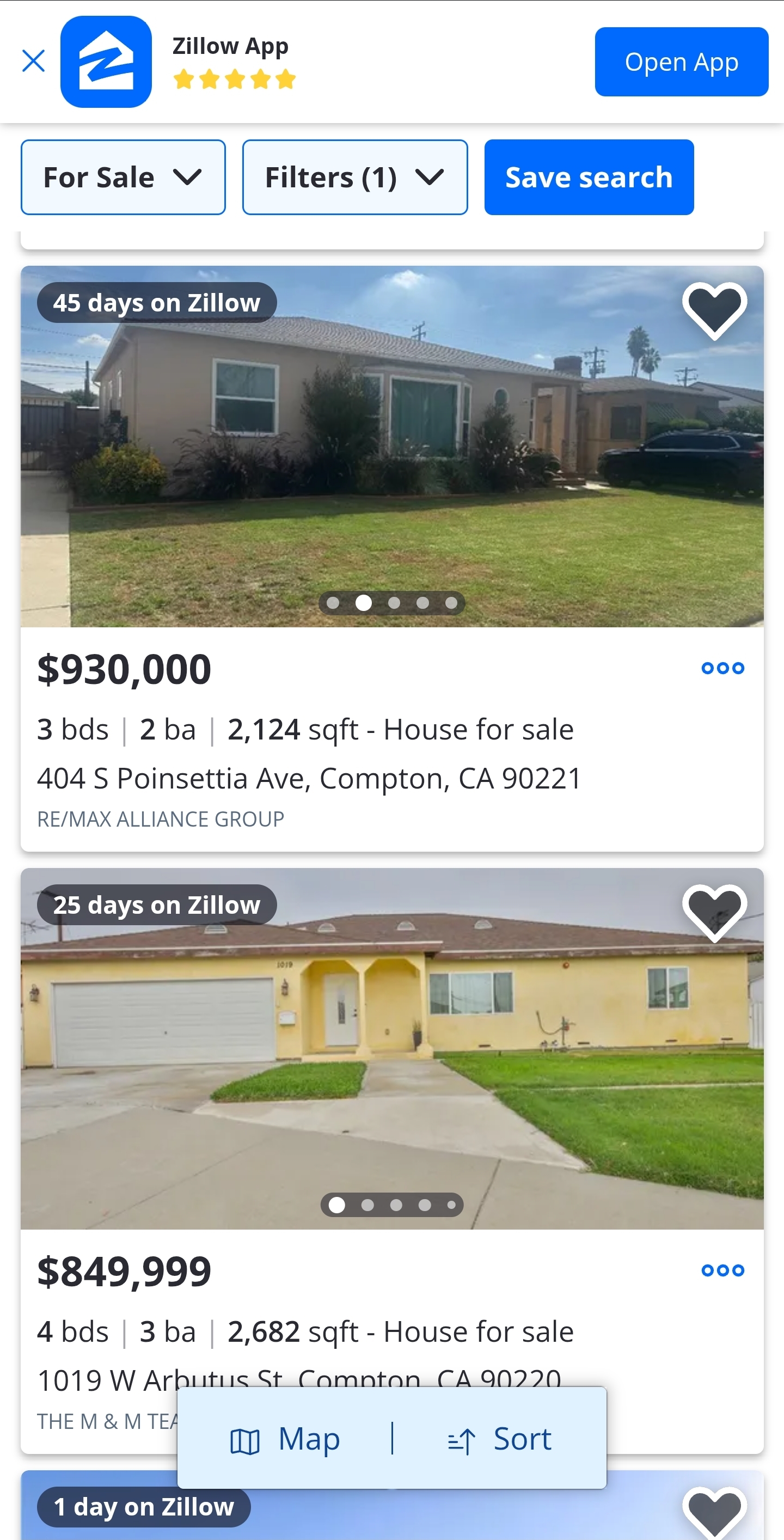The image size is (784, 1540).
Task: Tap the Open App button
Action: [x=681, y=62]
